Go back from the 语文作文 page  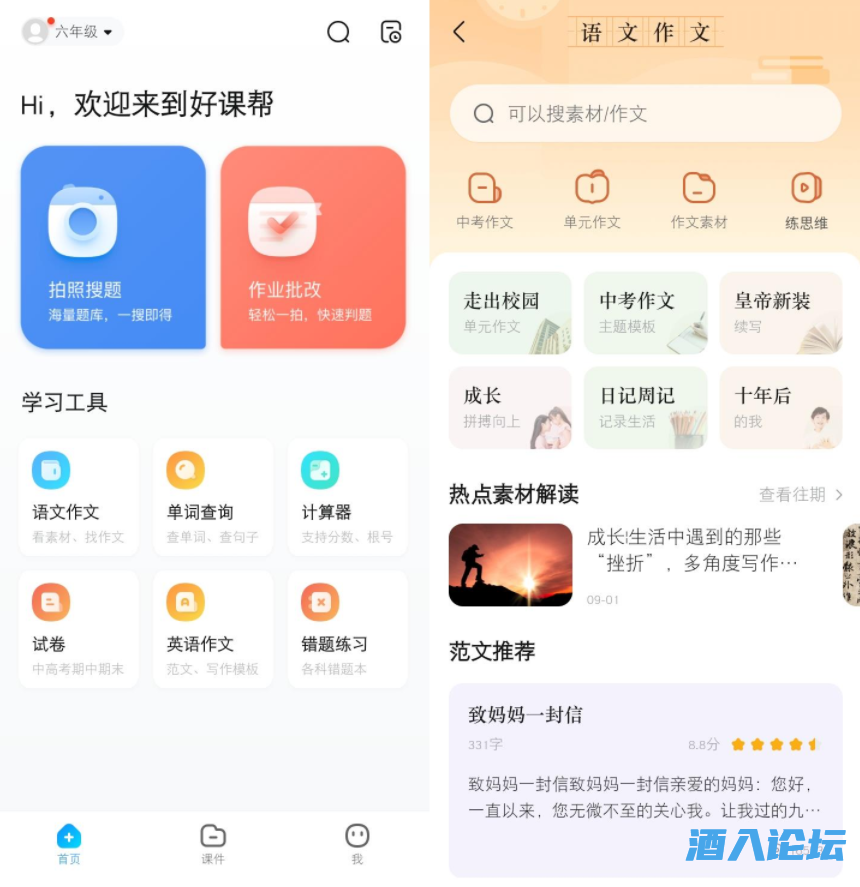[x=459, y=32]
